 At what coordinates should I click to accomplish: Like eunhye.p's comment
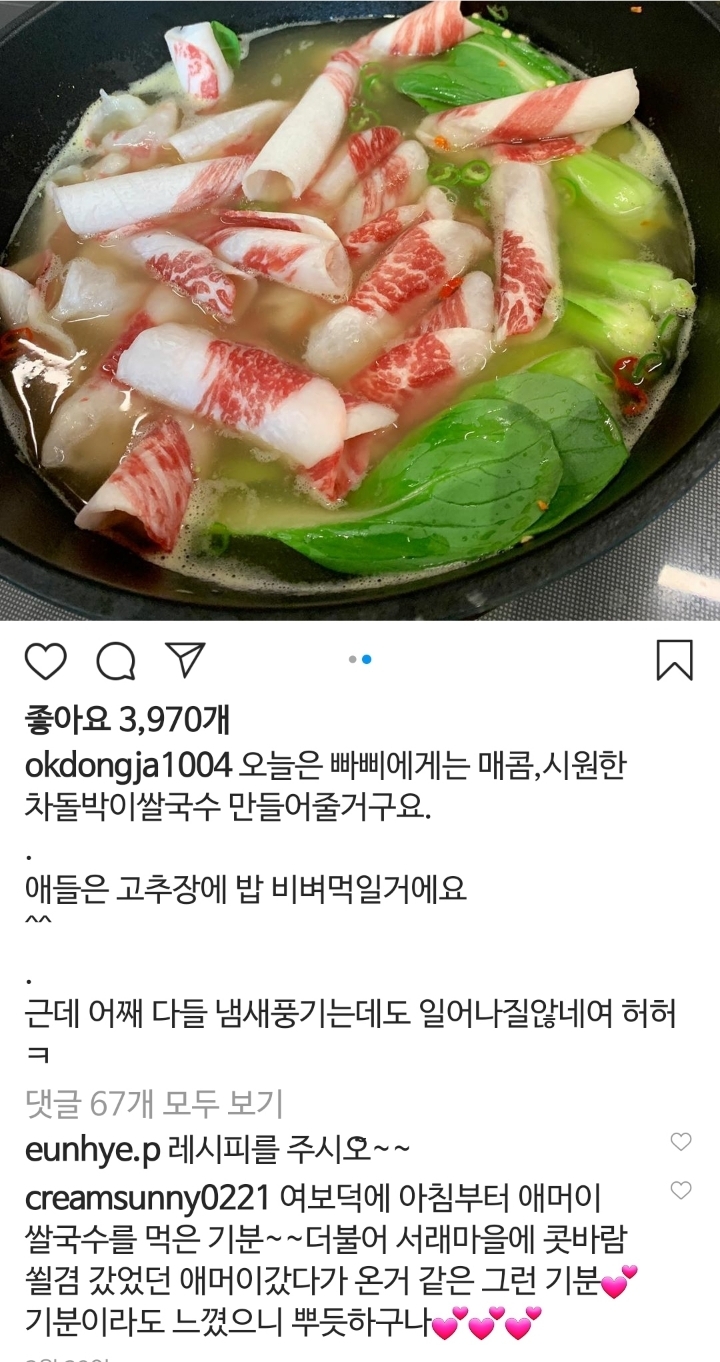point(681,1142)
